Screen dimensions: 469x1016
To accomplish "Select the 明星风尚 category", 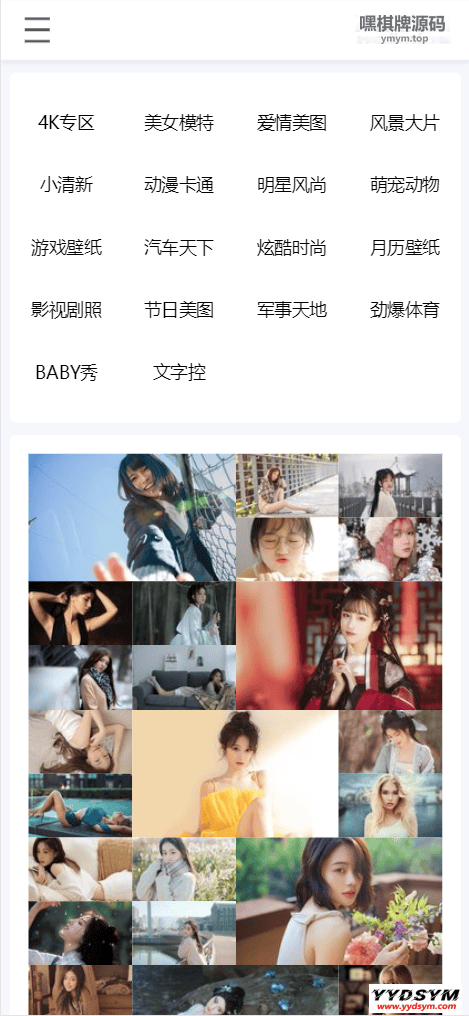I will tap(292, 185).
